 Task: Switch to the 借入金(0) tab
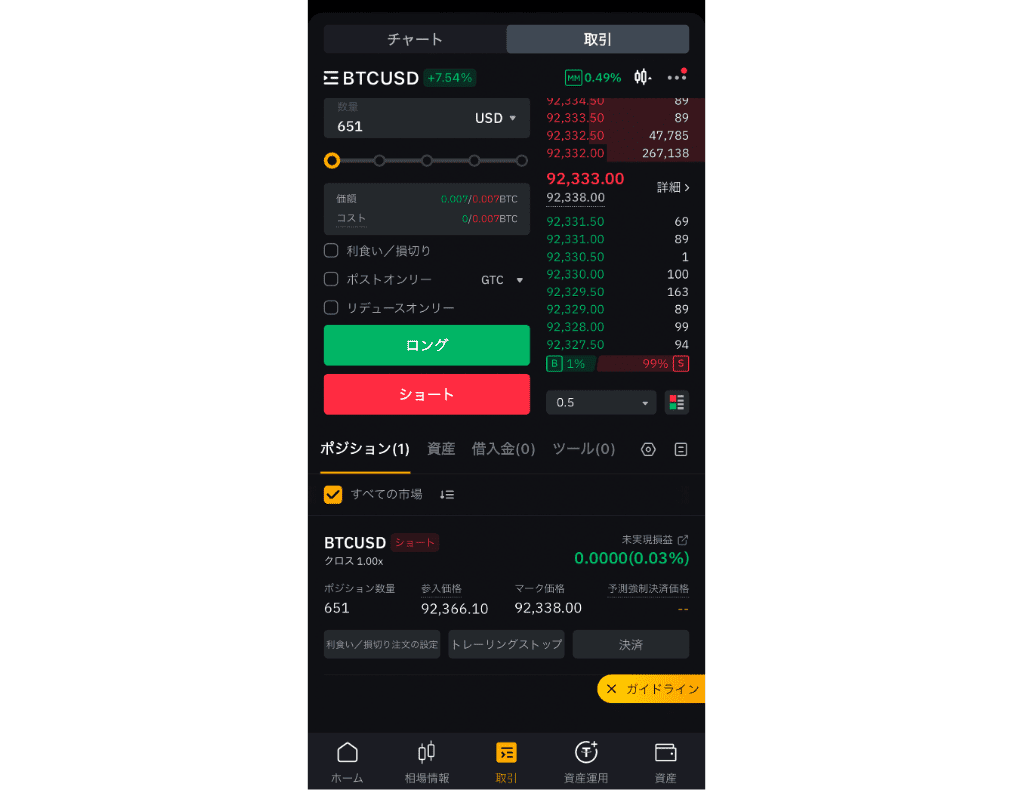tap(503, 449)
